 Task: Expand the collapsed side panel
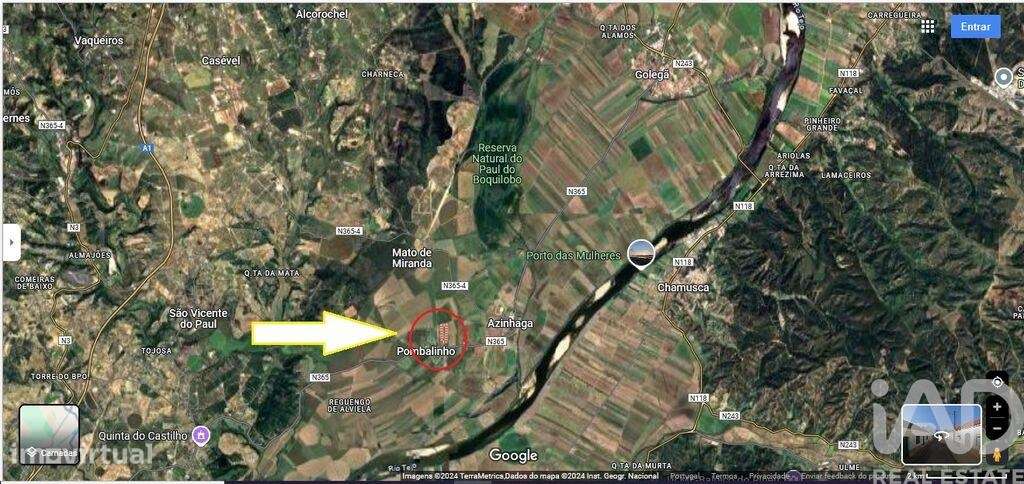[11, 242]
